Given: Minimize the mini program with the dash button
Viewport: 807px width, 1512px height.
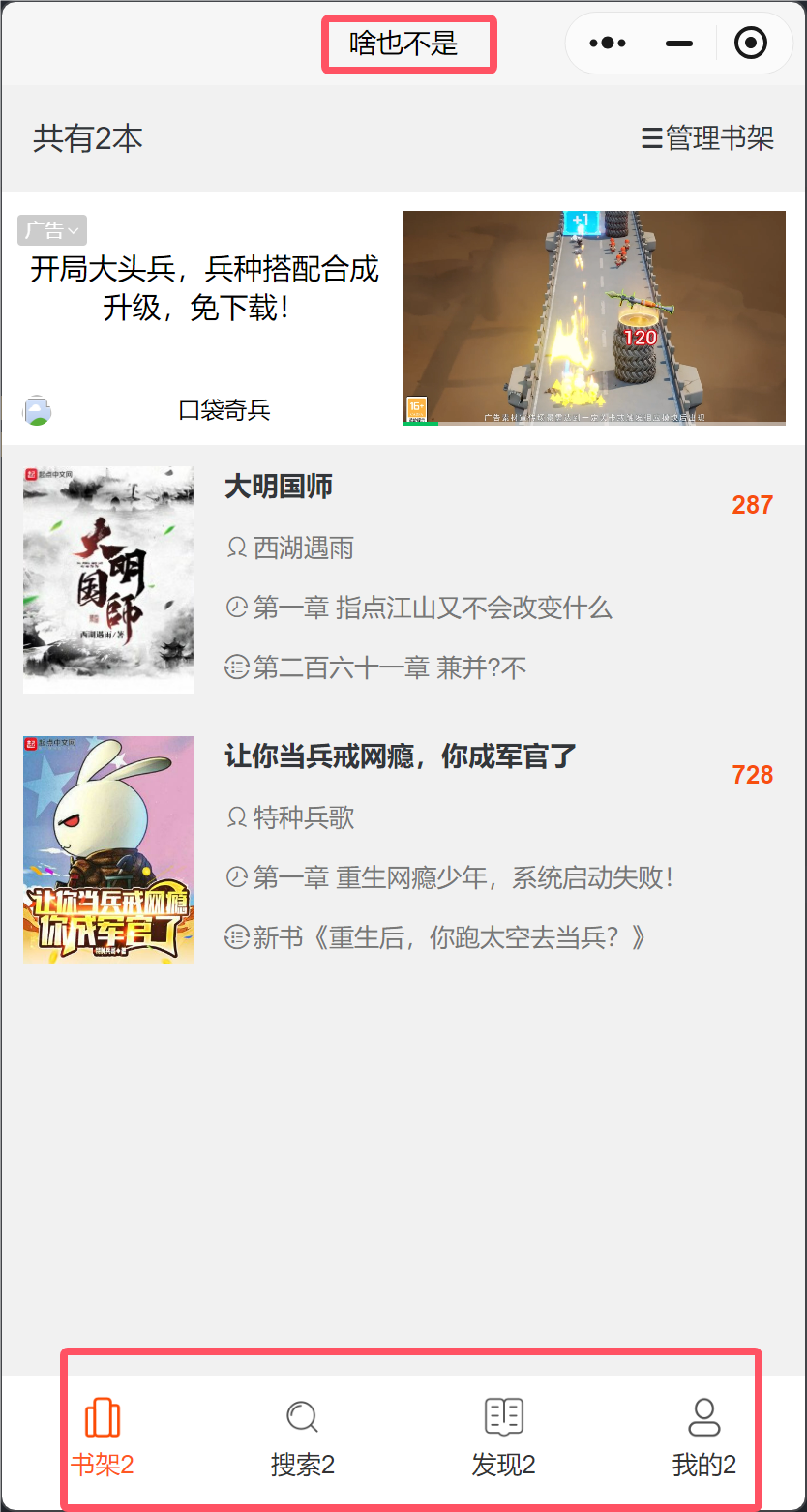Looking at the screenshot, I should (679, 44).
